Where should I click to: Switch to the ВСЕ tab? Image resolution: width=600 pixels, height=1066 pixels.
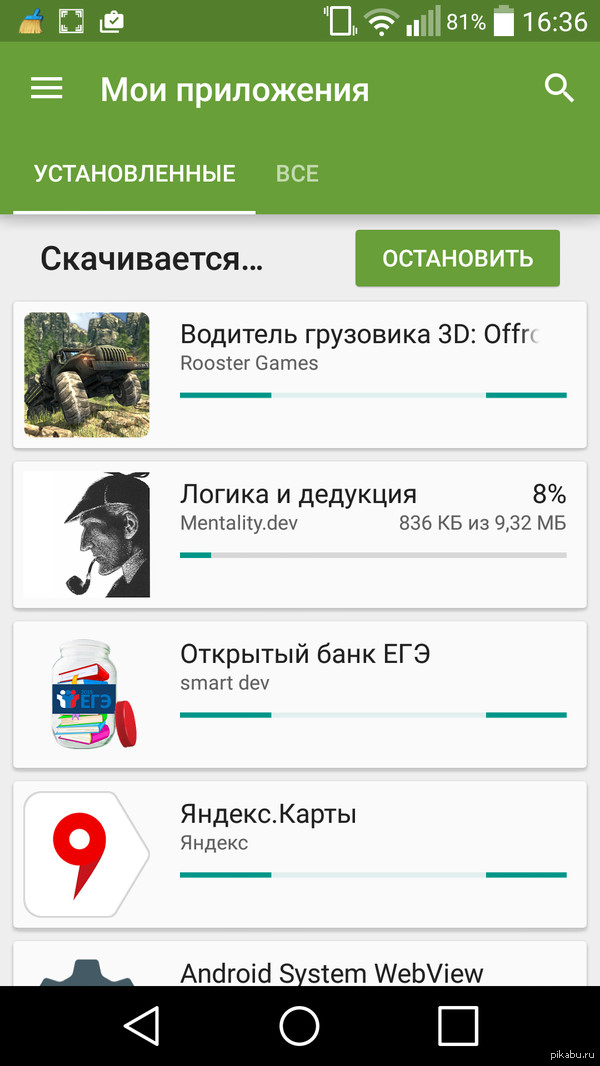coord(297,173)
